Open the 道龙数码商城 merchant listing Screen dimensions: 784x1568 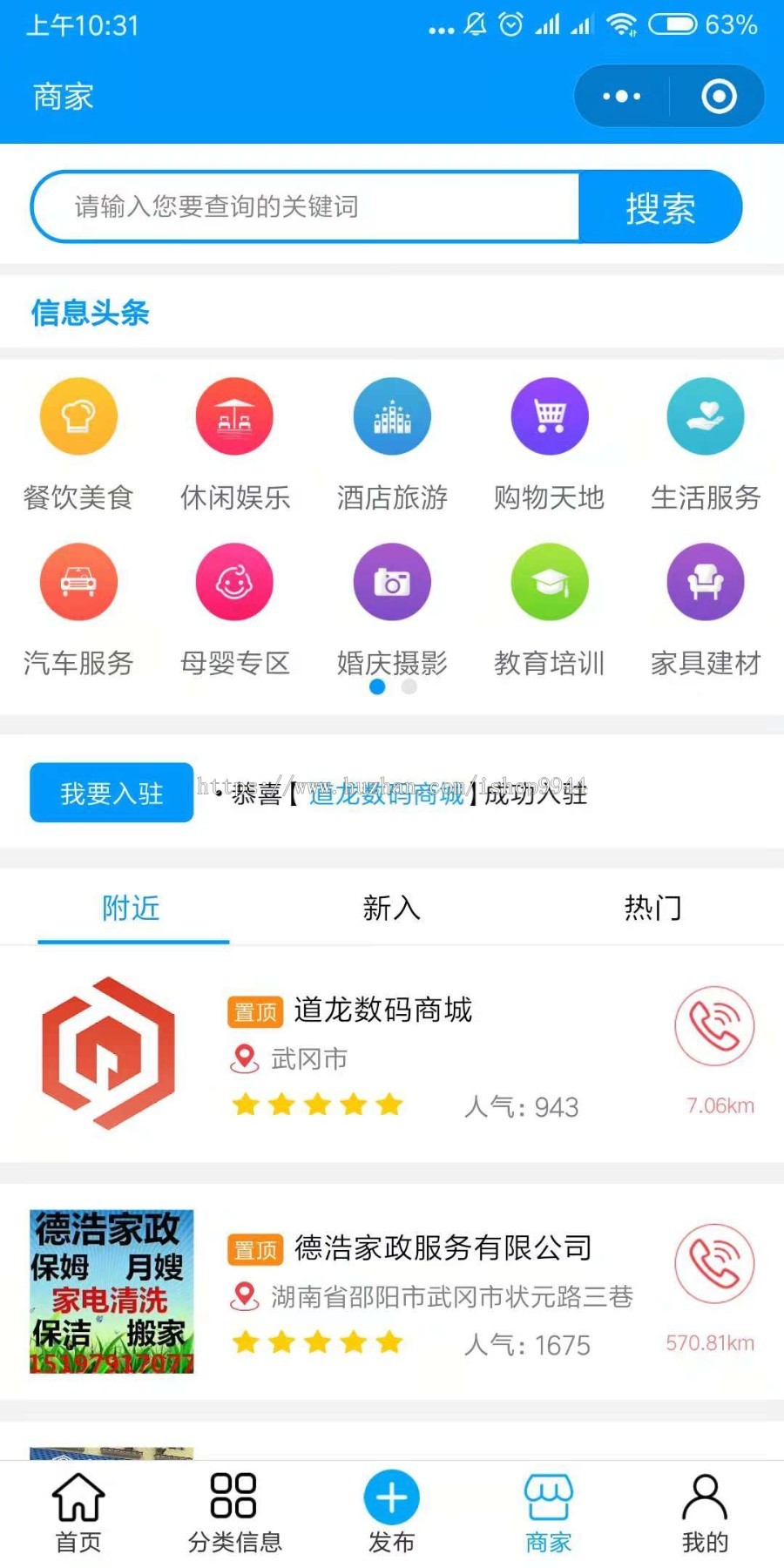click(383, 1010)
